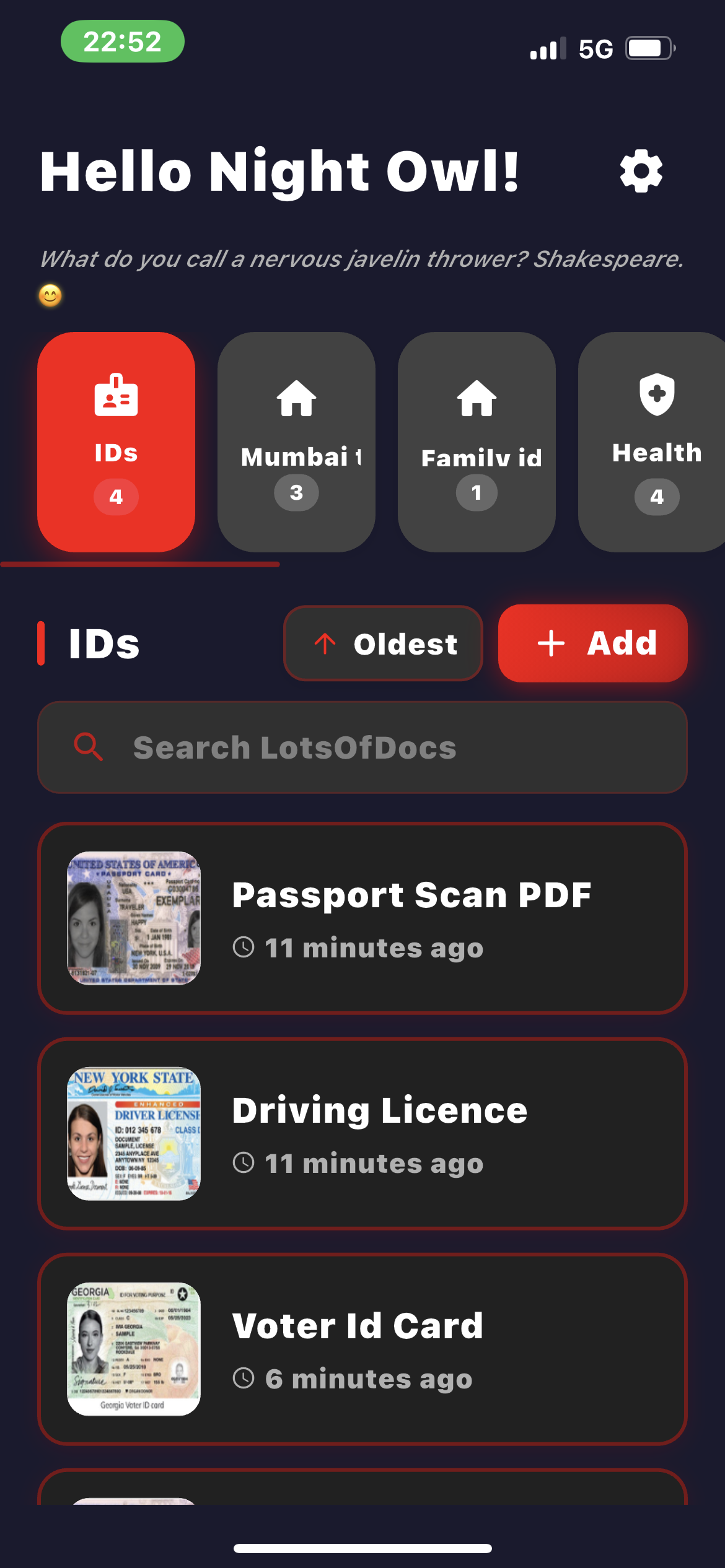
Task: Tap the clock icon beside Voter Id Card timestamp
Action: [x=245, y=1379]
